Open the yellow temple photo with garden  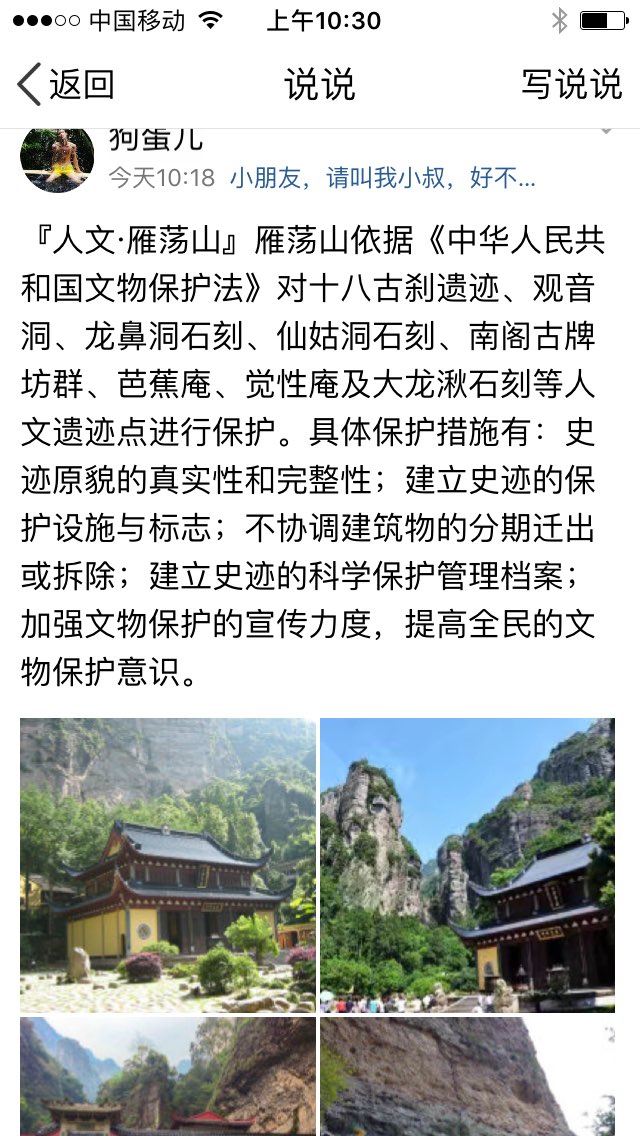168,865
